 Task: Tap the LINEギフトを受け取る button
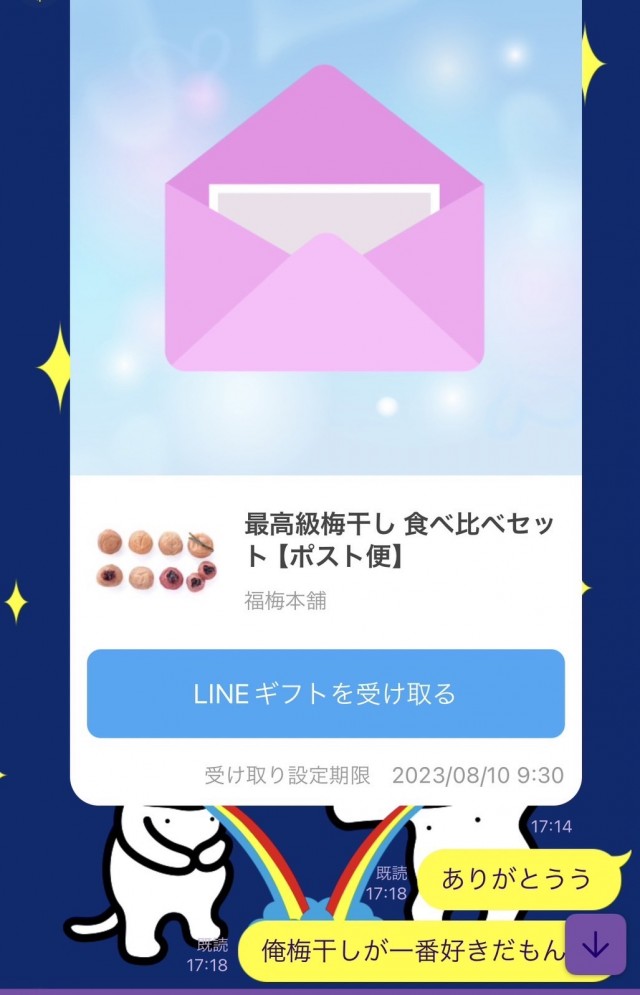325,693
